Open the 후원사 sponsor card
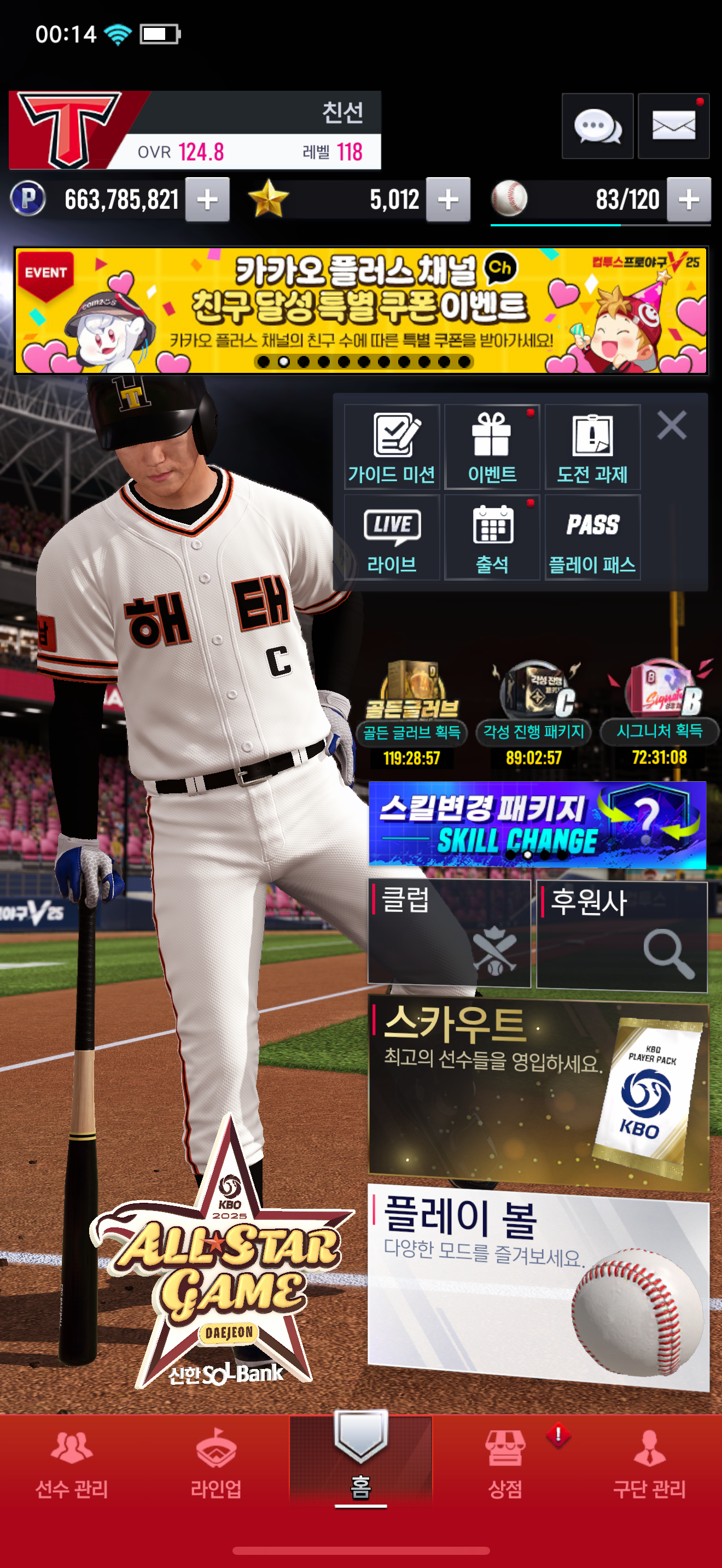The width and height of the screenshot is (722, 1568). [621, 933]
